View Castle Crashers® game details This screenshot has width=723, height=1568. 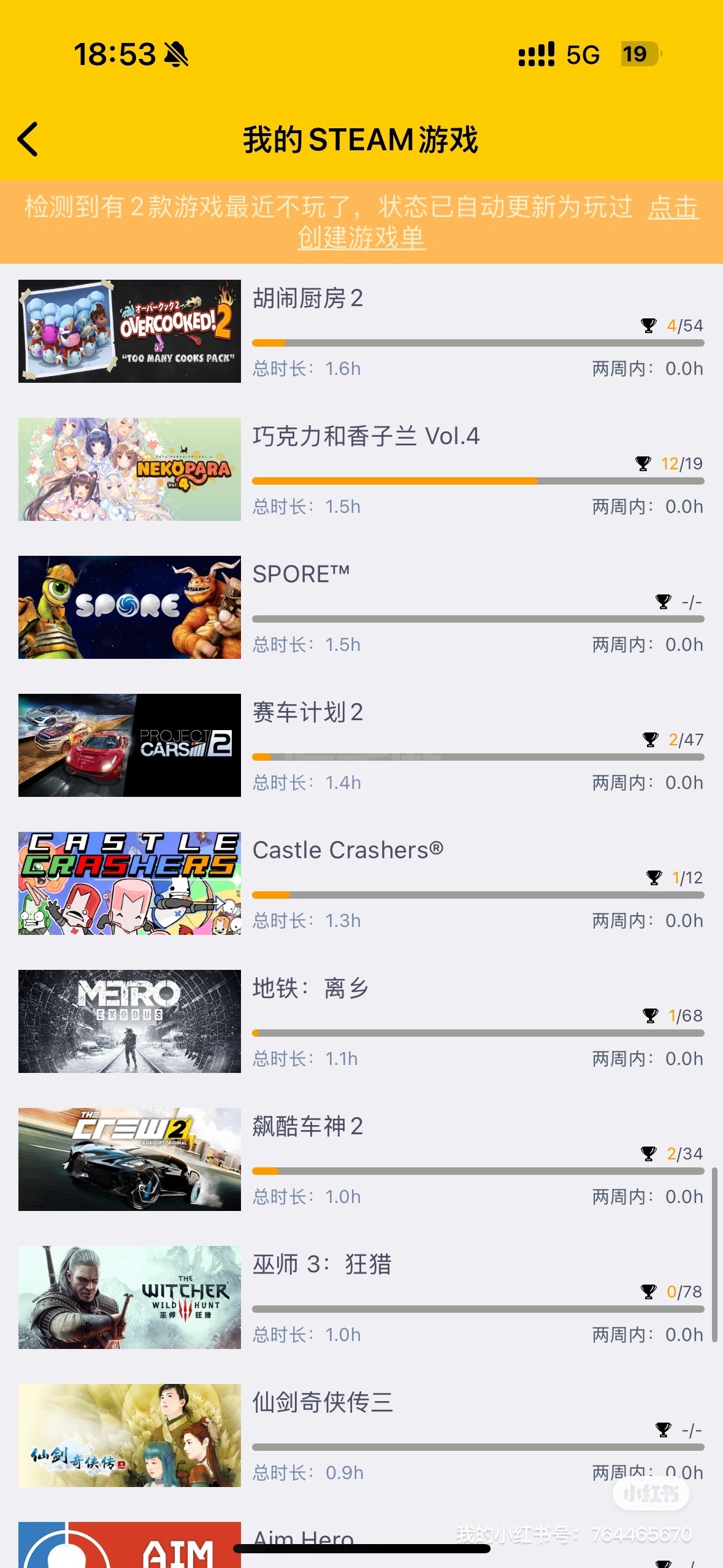(x=361, y=883)
